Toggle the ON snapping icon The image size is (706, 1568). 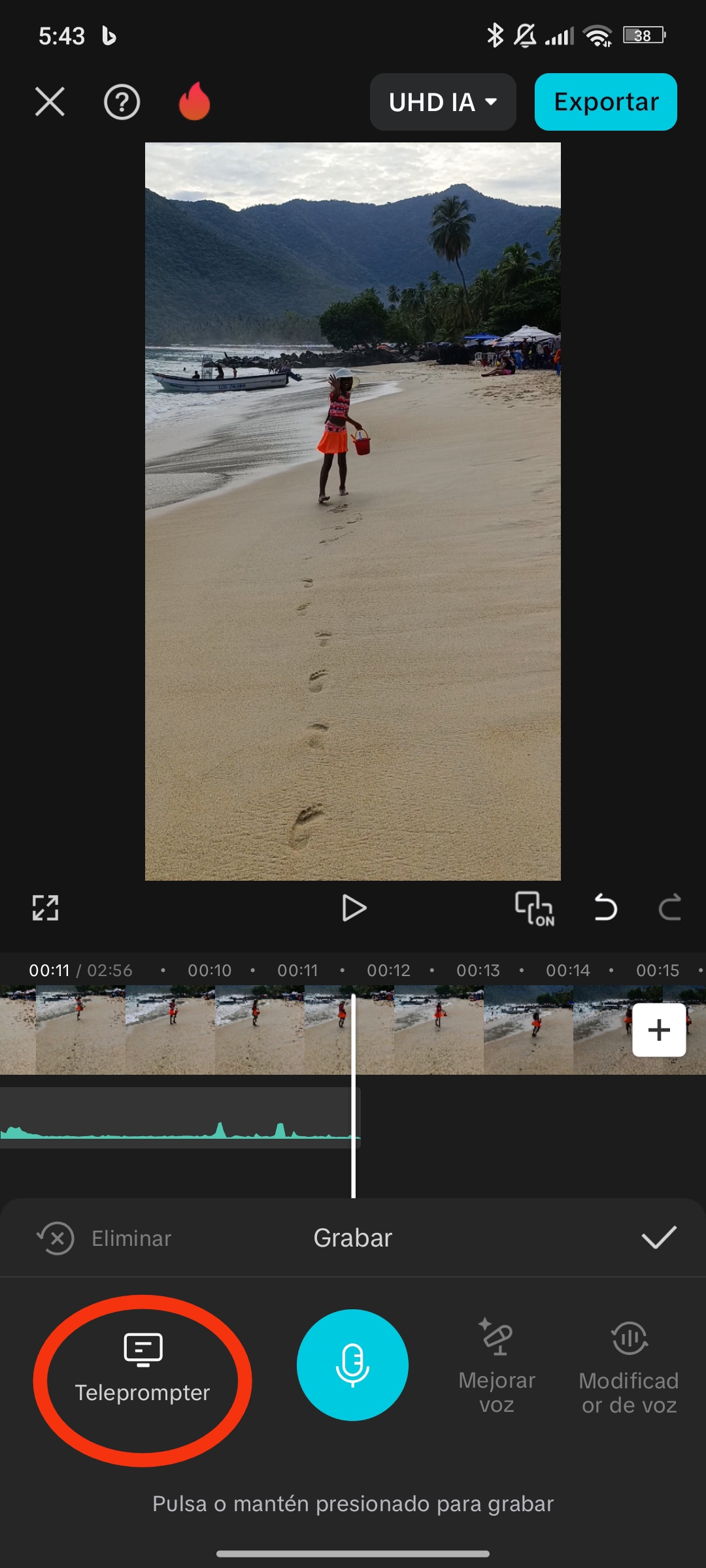point(535,908)
